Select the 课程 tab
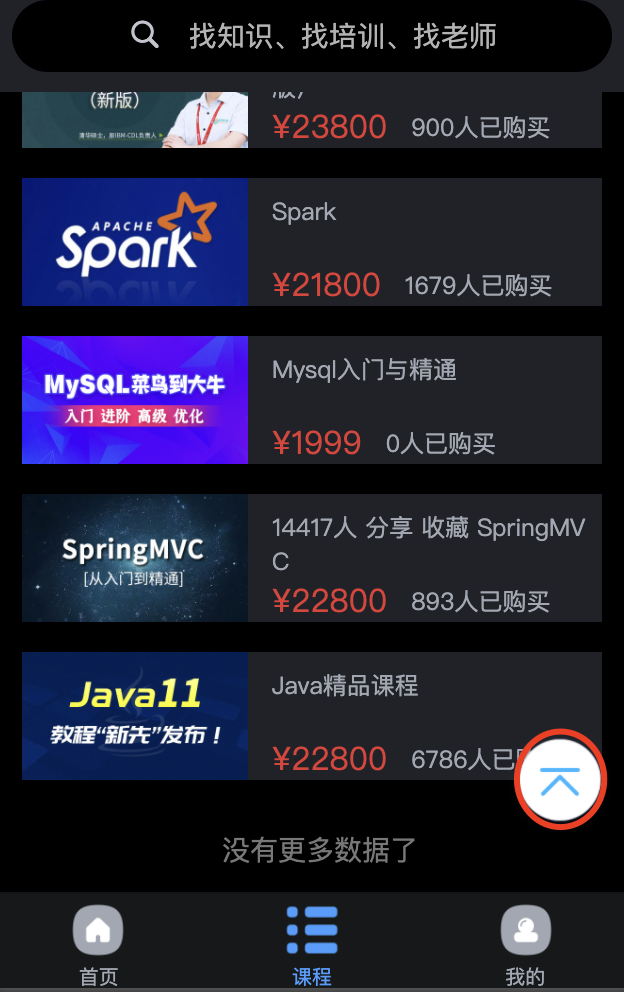The height and width of the screenshot is (992, 624). tap(312, 945)
